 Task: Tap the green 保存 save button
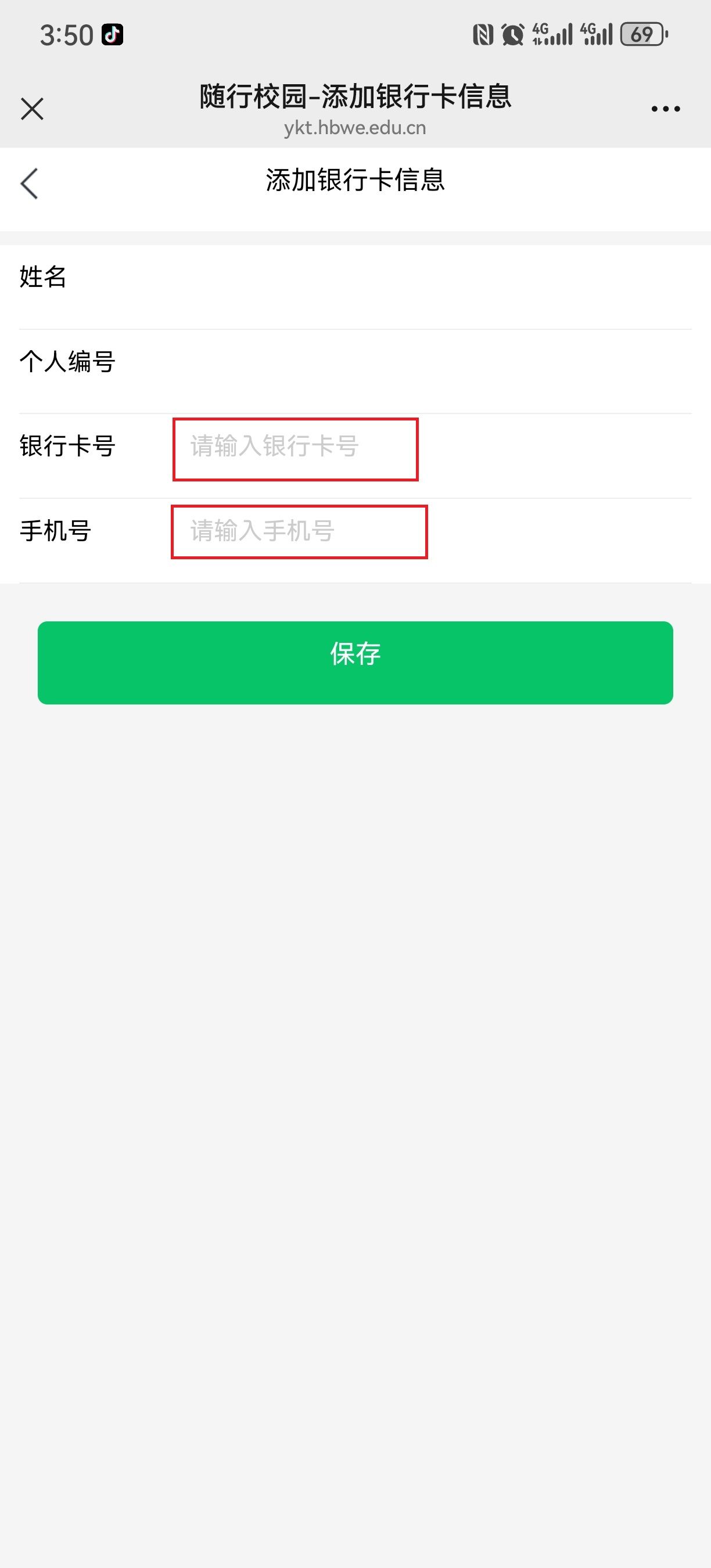355,663
